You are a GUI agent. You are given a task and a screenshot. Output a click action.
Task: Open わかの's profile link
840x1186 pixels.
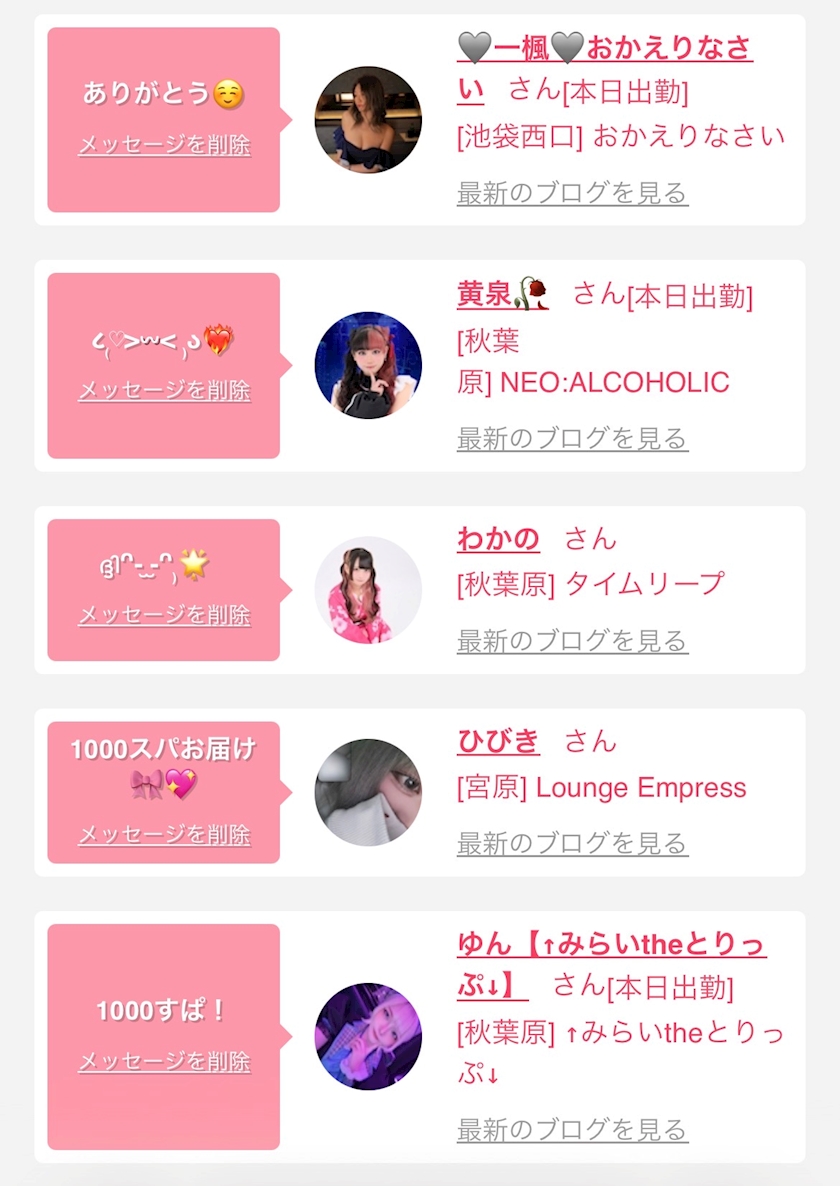click(498, 540)
